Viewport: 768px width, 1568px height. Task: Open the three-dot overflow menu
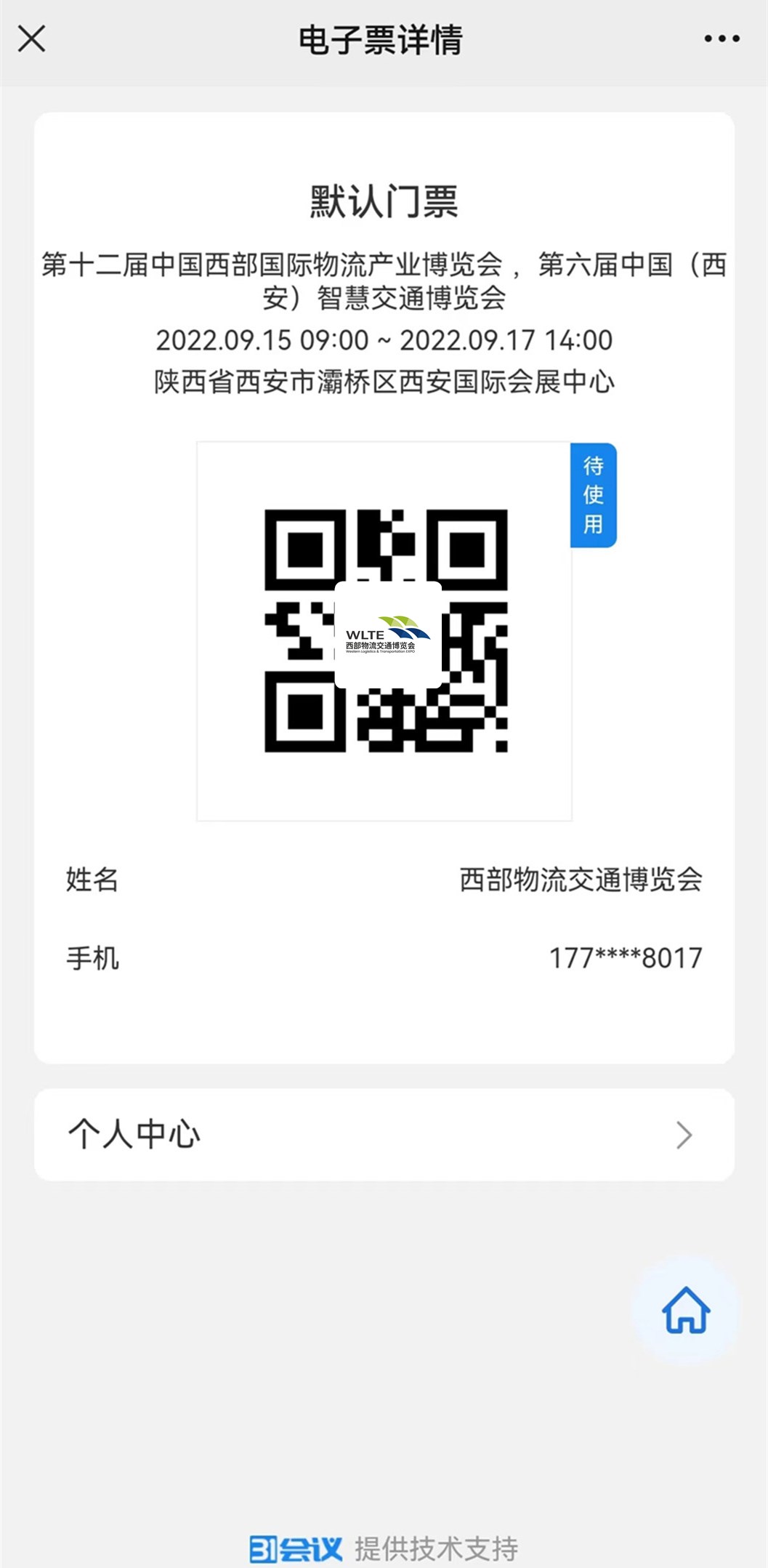point(721,39)
